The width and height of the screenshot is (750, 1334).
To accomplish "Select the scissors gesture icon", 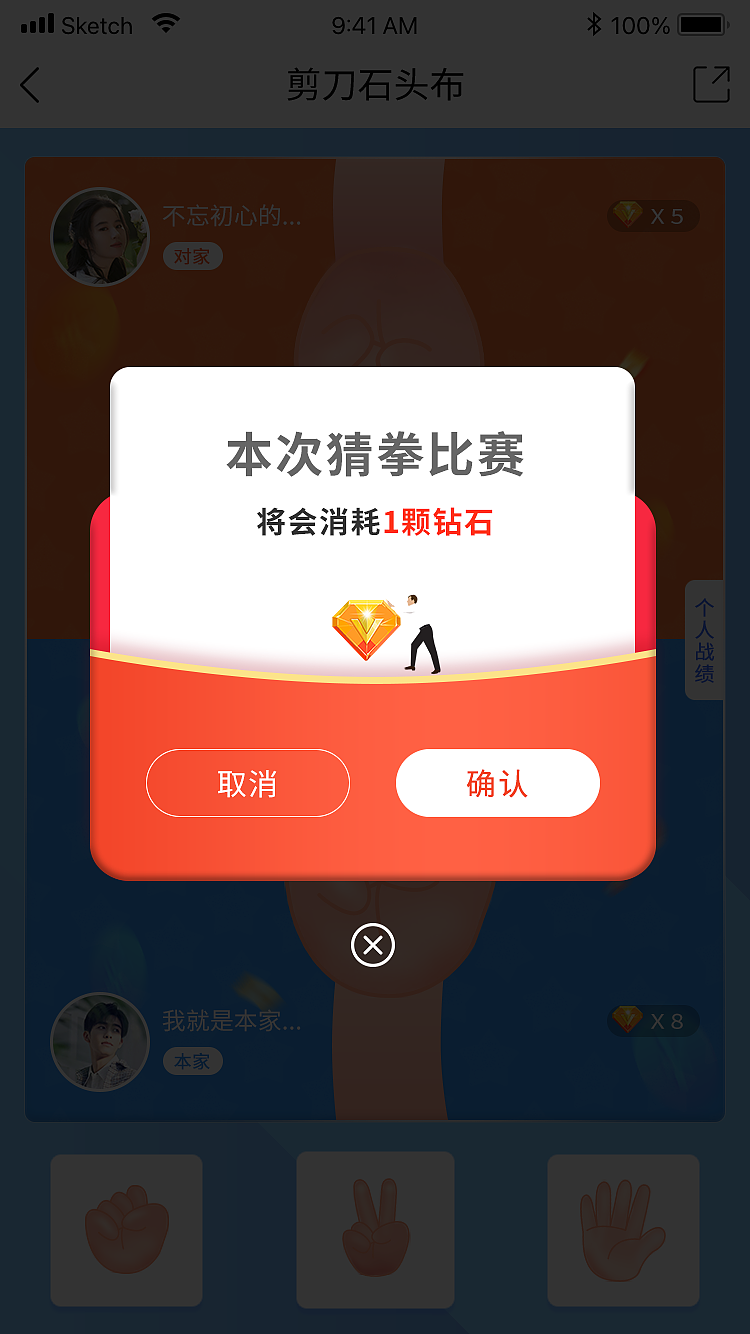I will coord(375,1230).
